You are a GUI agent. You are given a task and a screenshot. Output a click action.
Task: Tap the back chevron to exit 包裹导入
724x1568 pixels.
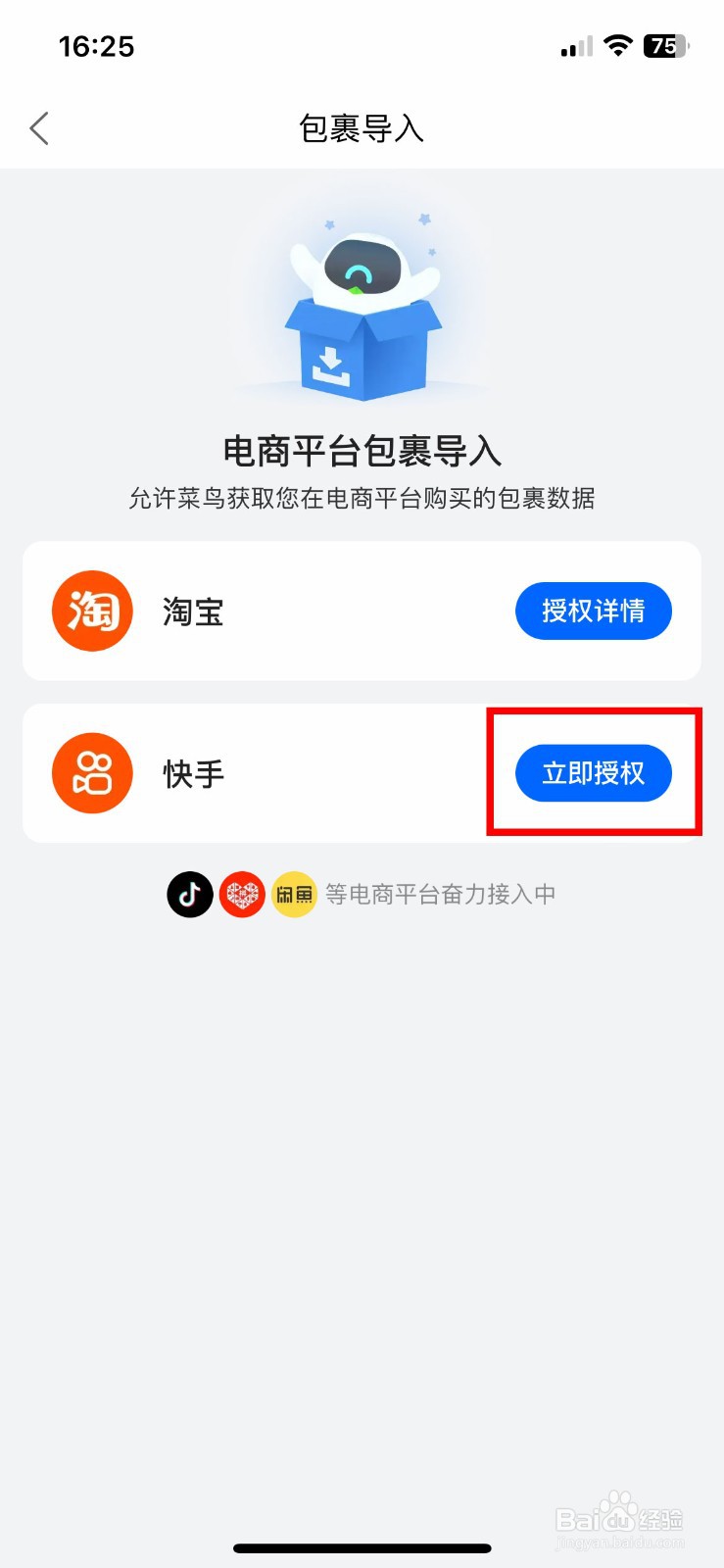pyautogui.click(x=39, y=127)
